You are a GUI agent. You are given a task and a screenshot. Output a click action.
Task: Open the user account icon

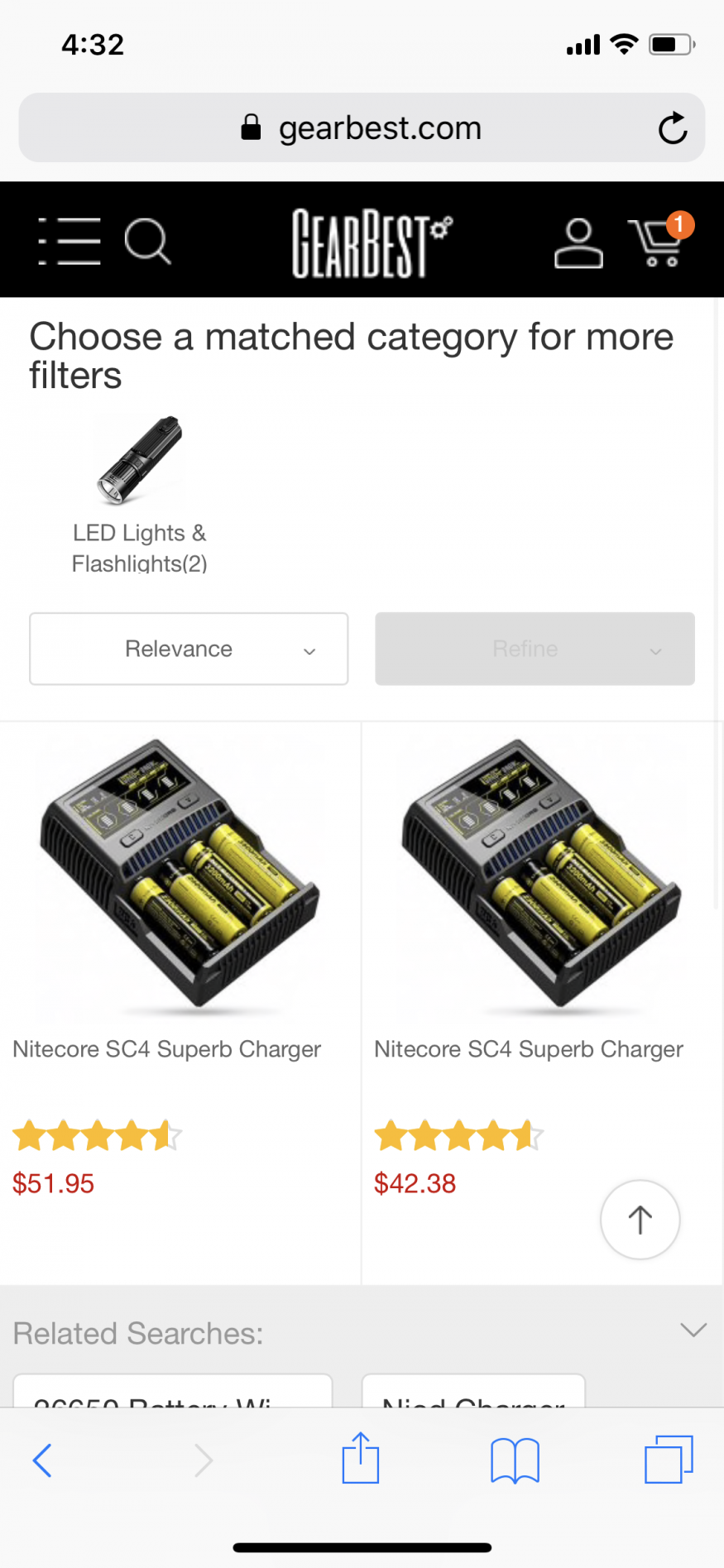[x=578, y=242]
